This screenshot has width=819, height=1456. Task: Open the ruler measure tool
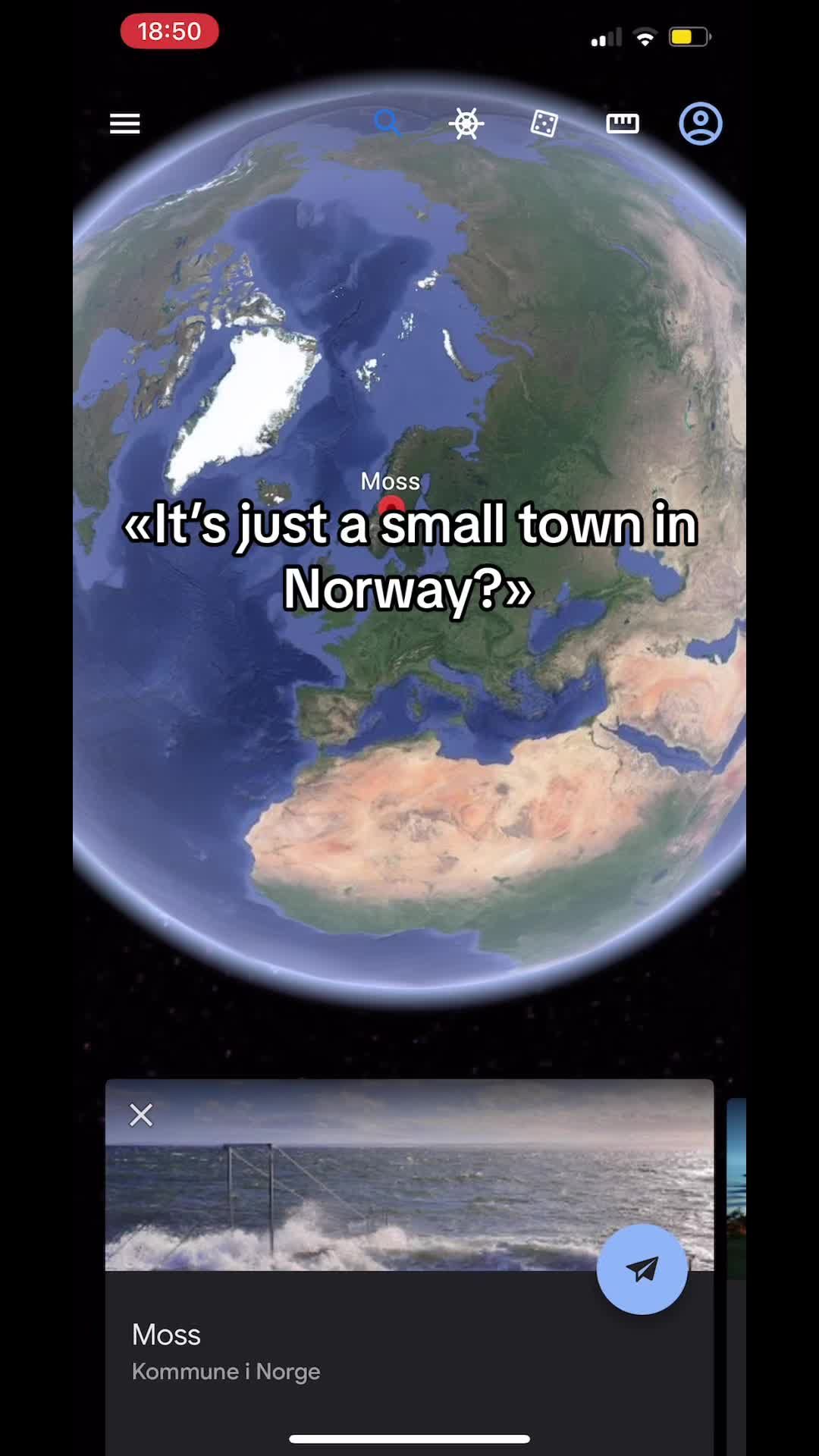623,124
